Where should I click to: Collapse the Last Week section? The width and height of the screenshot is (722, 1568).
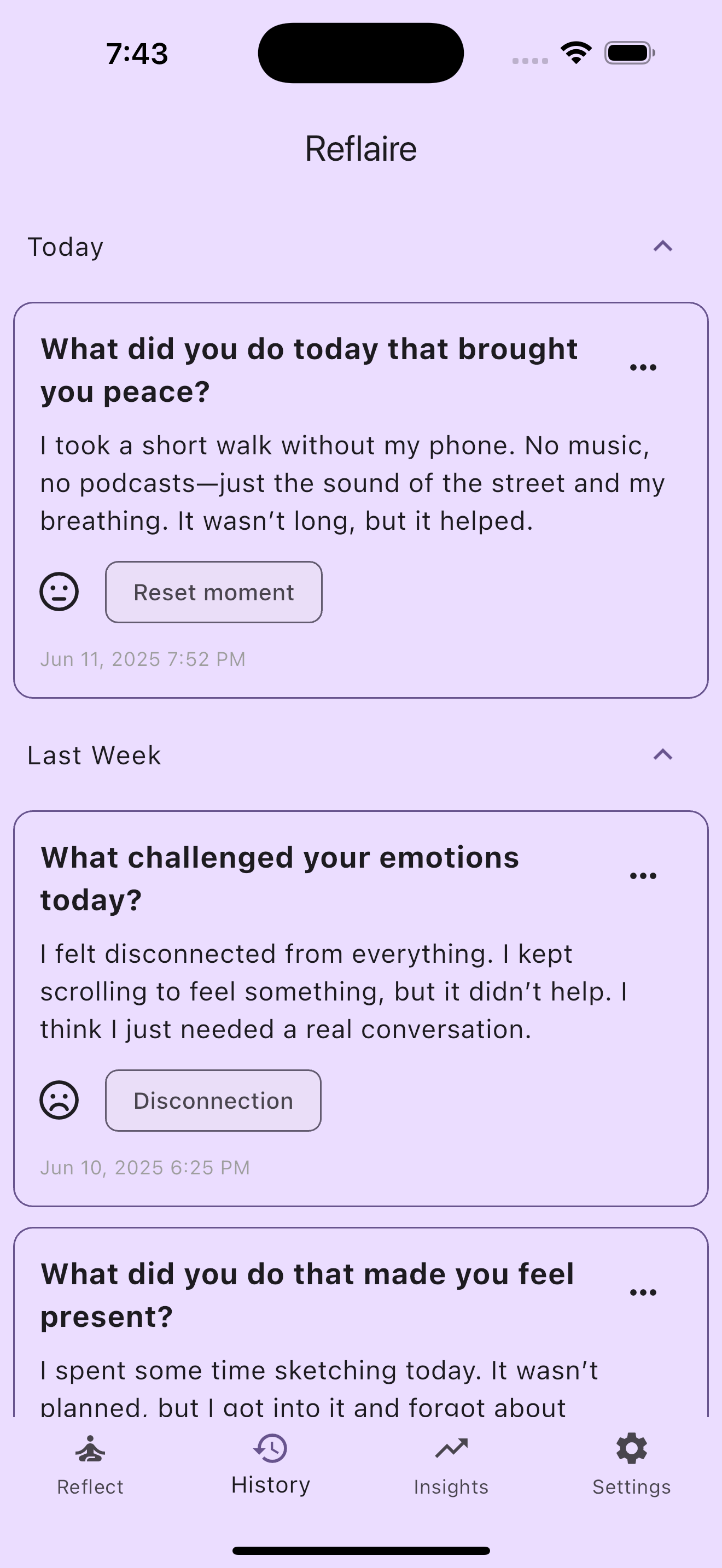(x=663, y=754)
